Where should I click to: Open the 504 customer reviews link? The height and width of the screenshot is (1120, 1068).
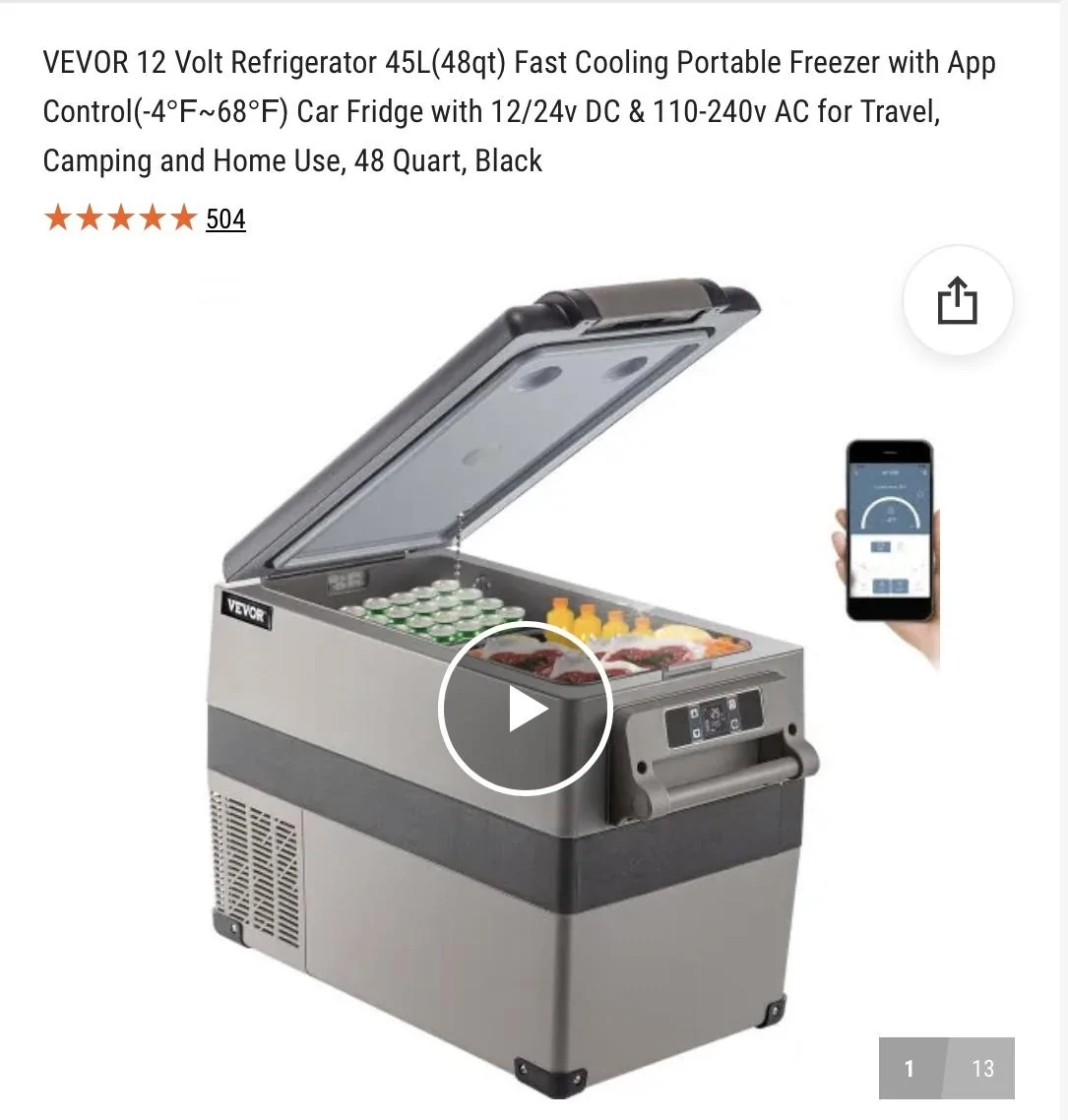pyautogui.click(x=224, y=218)
